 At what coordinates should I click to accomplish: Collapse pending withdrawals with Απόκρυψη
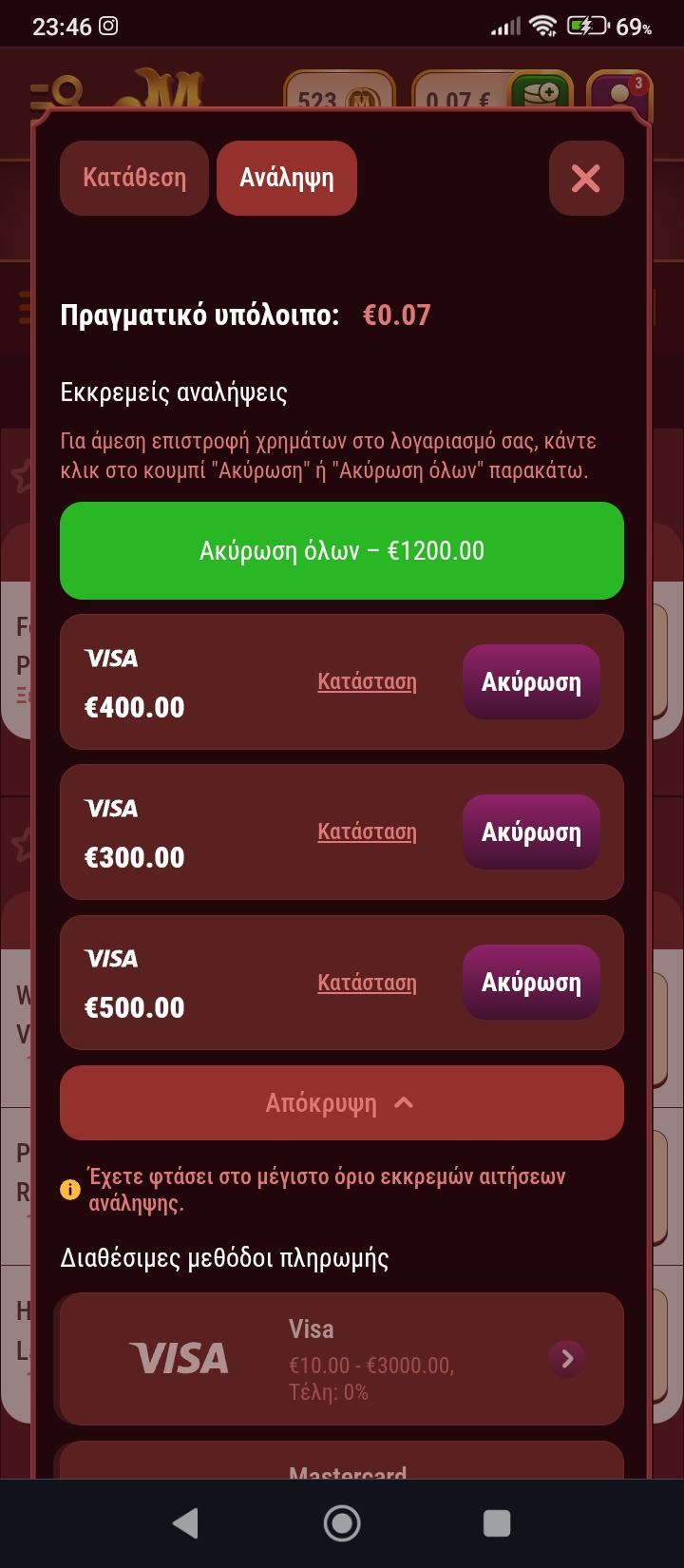(x=341, y=1103)
